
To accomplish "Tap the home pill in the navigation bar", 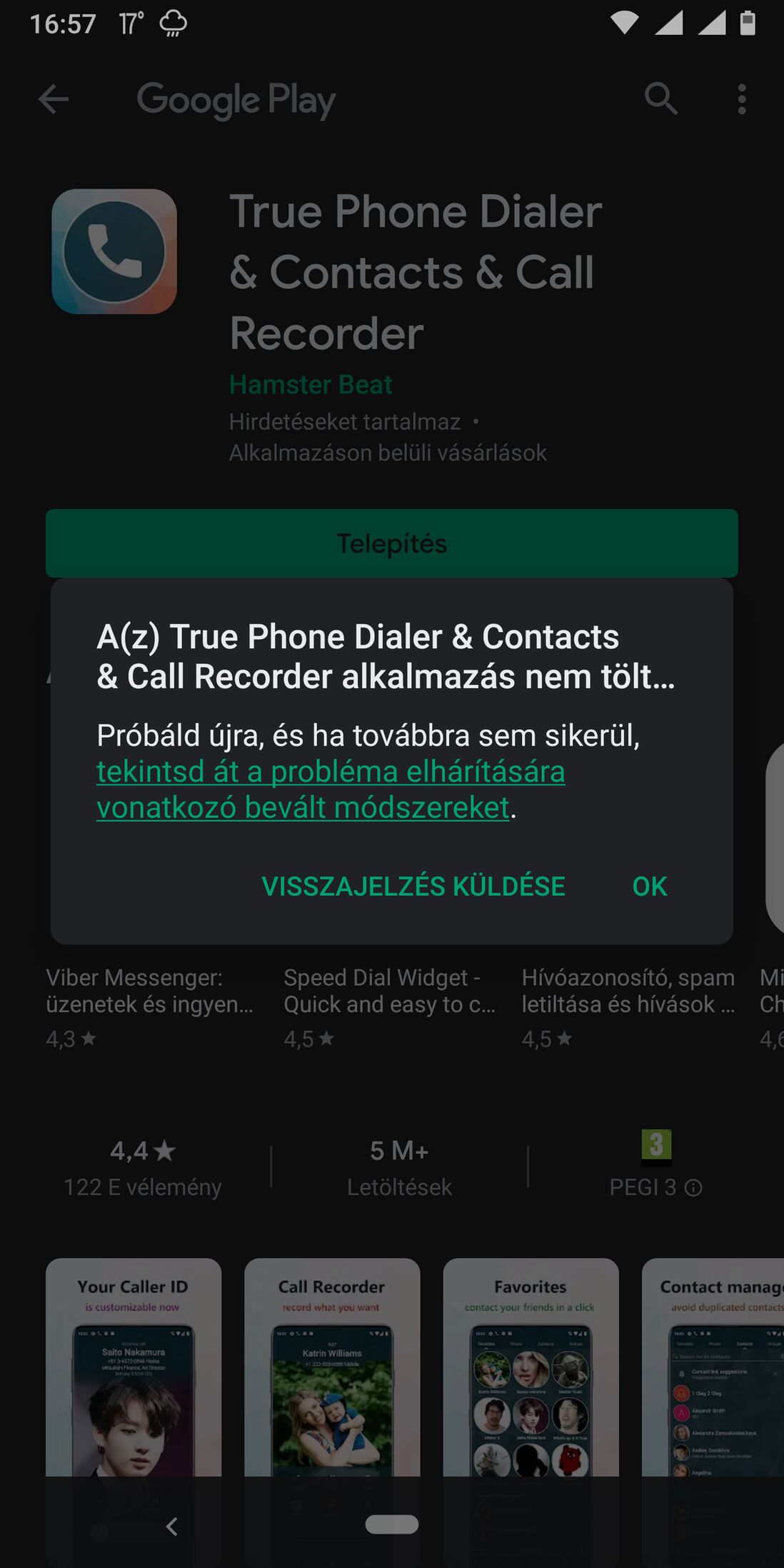I will tap(392, 1524).
